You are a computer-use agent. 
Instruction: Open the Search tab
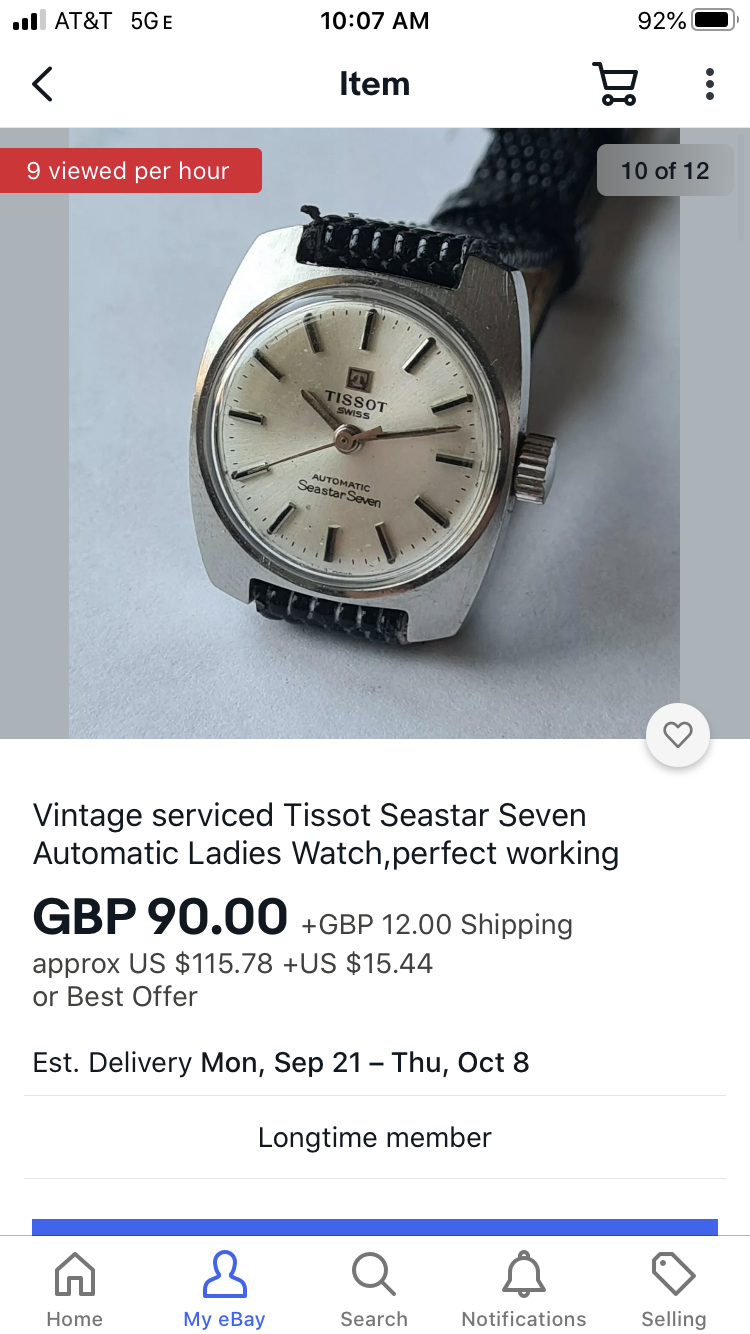point(374,1290)
